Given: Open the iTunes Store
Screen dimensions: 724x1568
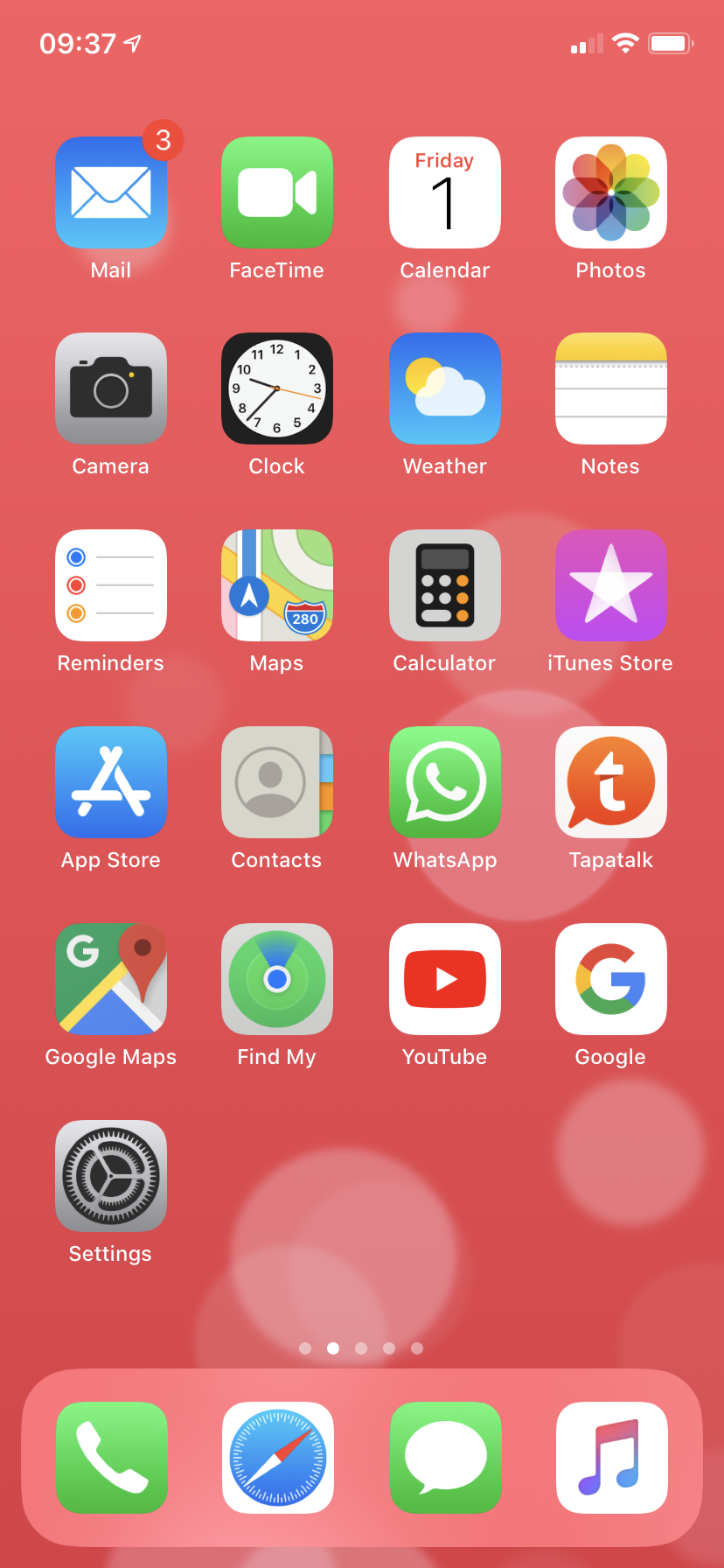Looking at the screenshot, I should point(611,585).
